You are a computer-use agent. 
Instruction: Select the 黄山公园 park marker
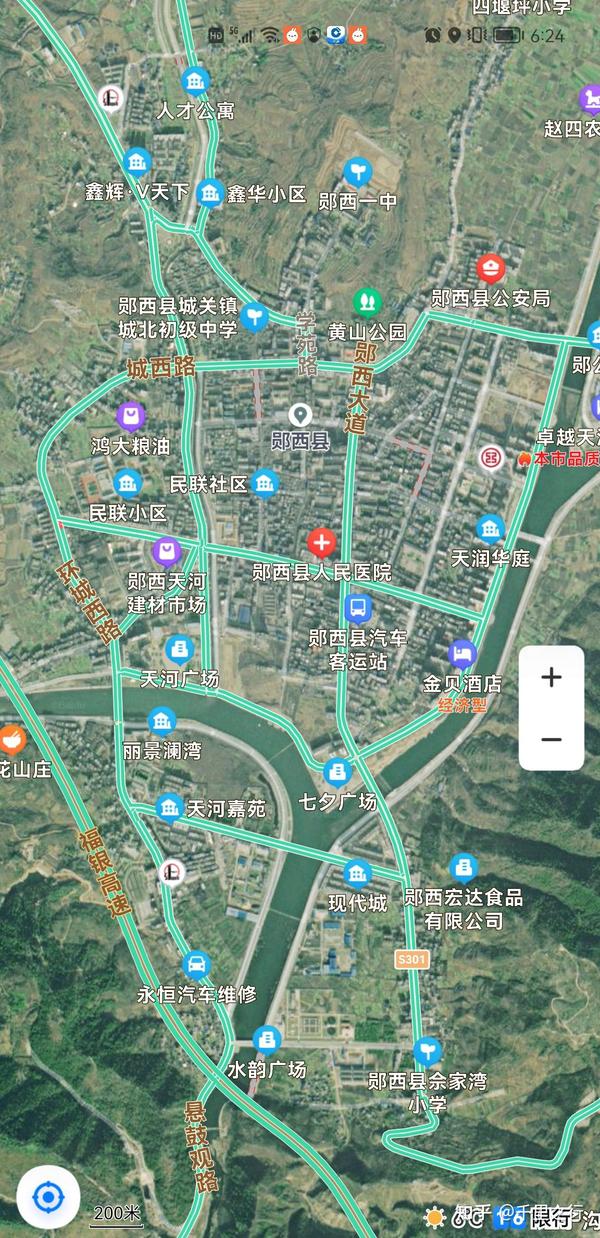point(368,301)
